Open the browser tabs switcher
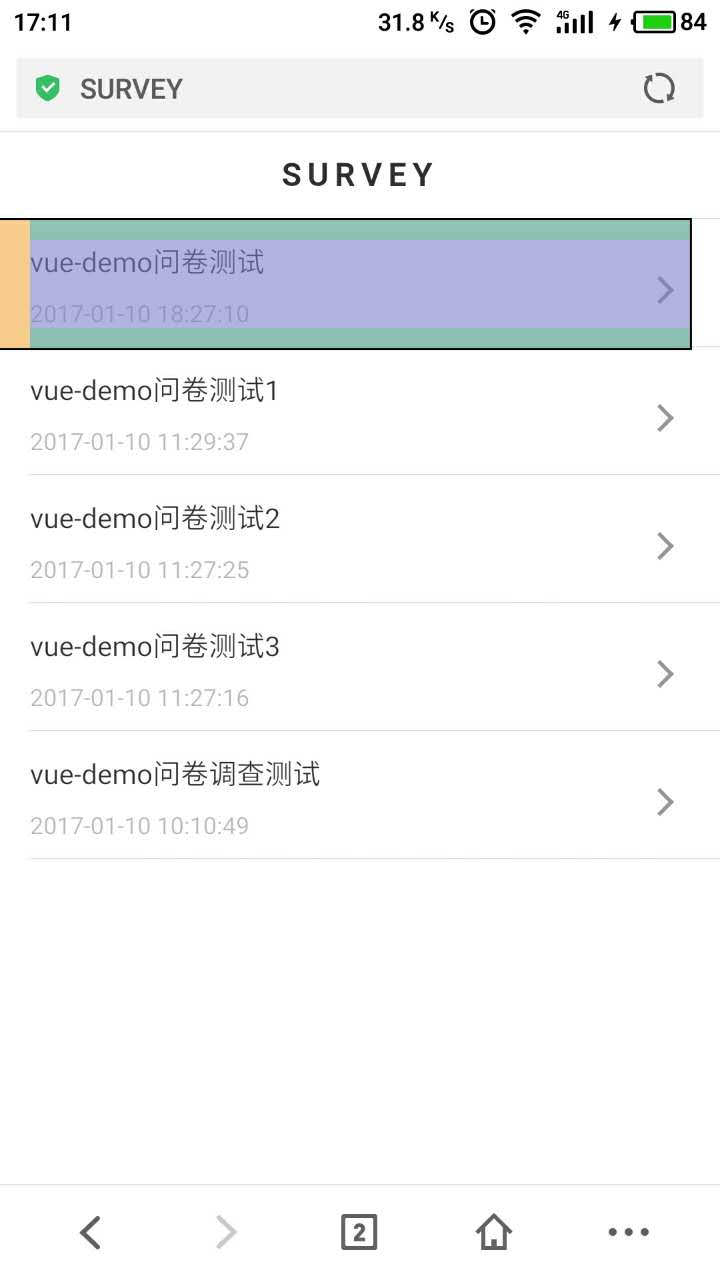The image size is (720, 1280). [x=359, y=1232]
